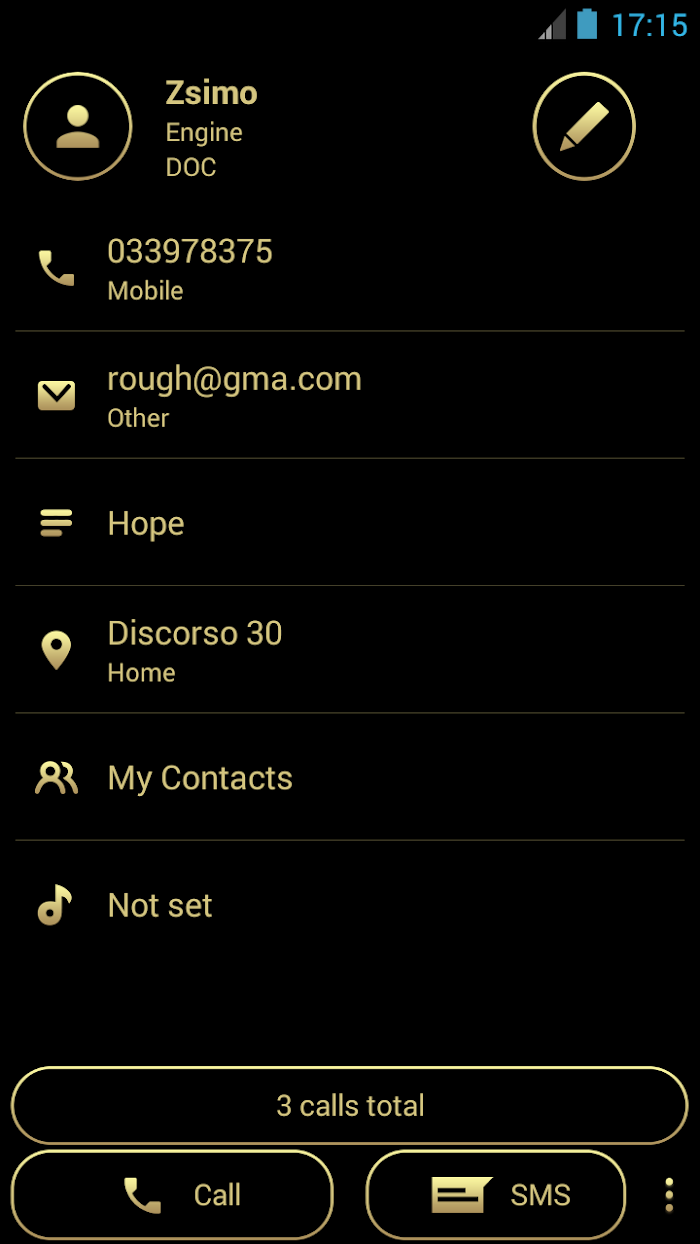
Task: Open the mobile number 033978375 row
Action: point(350,268)
